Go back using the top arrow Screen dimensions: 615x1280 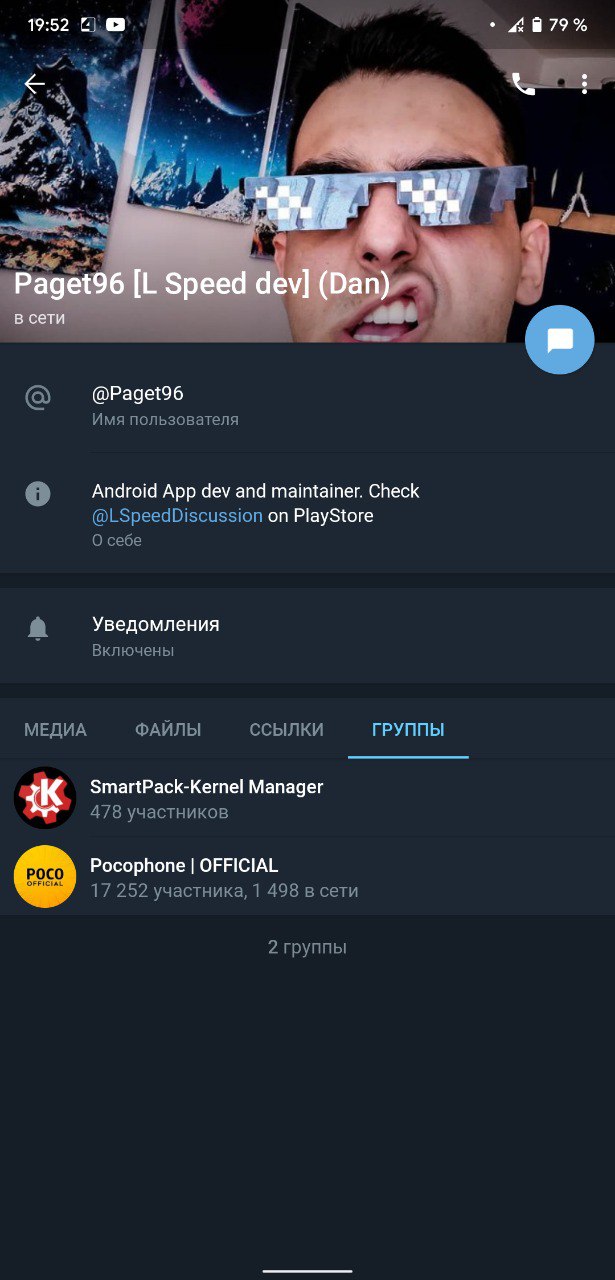coord(35,85)
